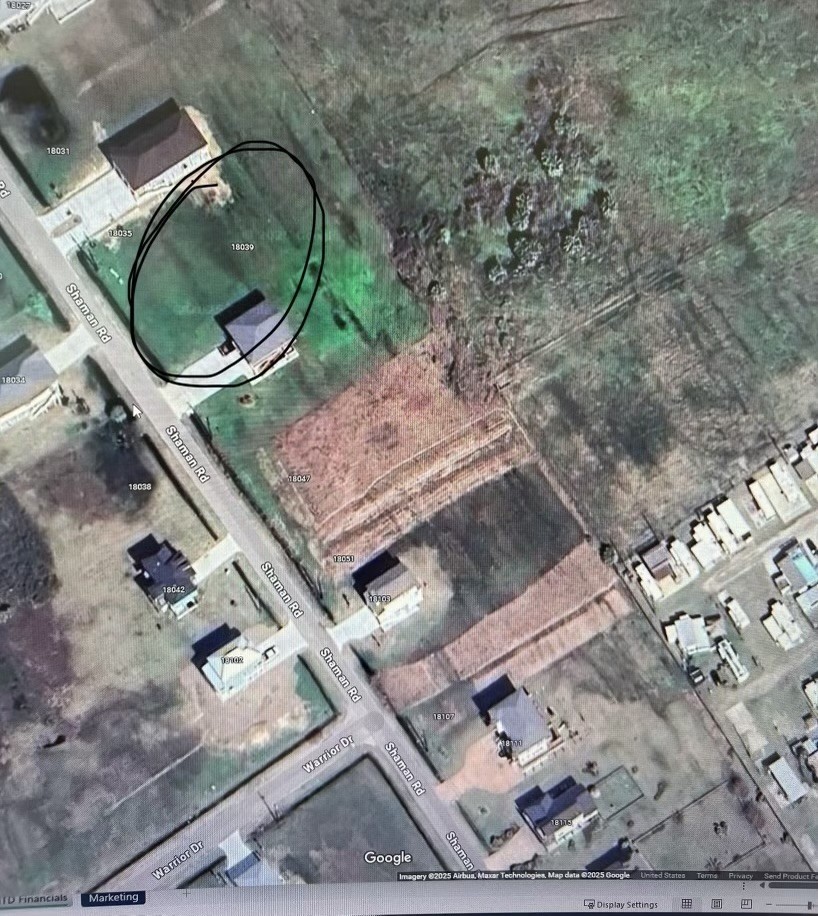The height and width of the screenshot is (916, 818).
Task: Select the Normal grid view button
Action: pos(686,904)
